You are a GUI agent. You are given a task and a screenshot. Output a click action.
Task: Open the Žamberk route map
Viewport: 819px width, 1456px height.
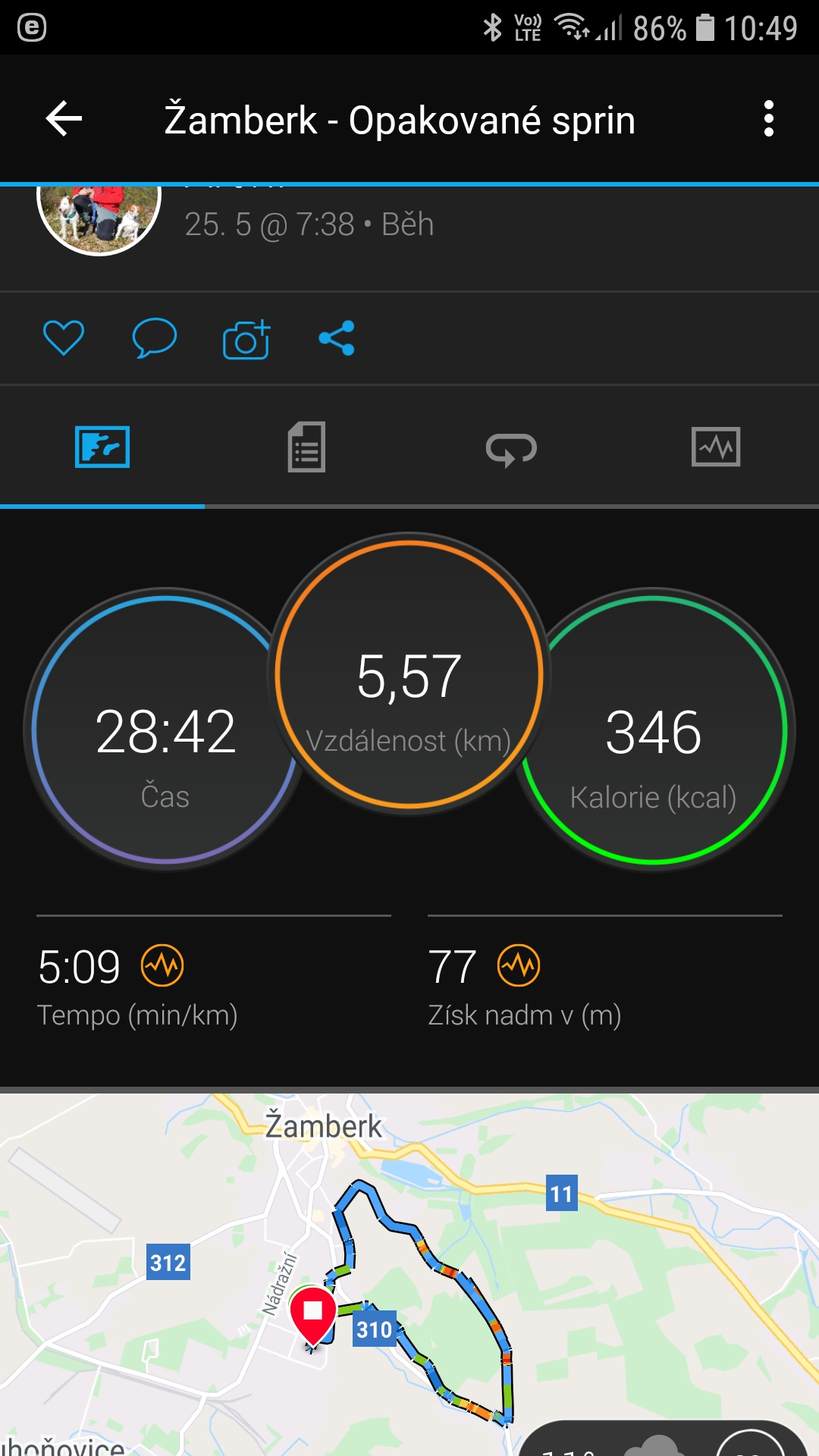click(x=409, y=1274)
